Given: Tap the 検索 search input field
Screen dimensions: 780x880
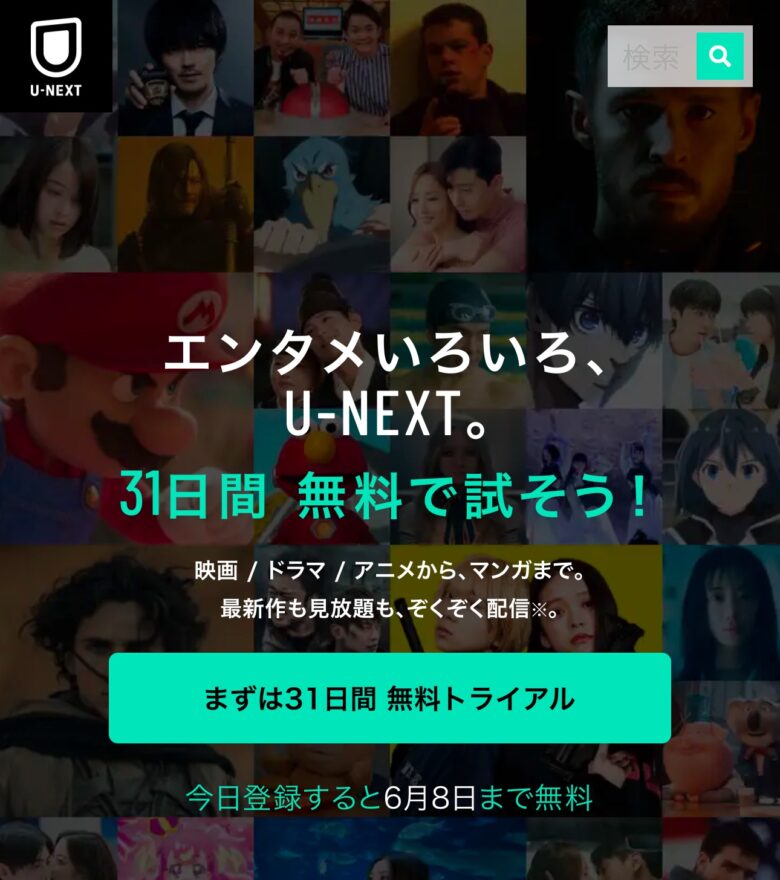Looking at the screenshot, I should click(652, 57).
